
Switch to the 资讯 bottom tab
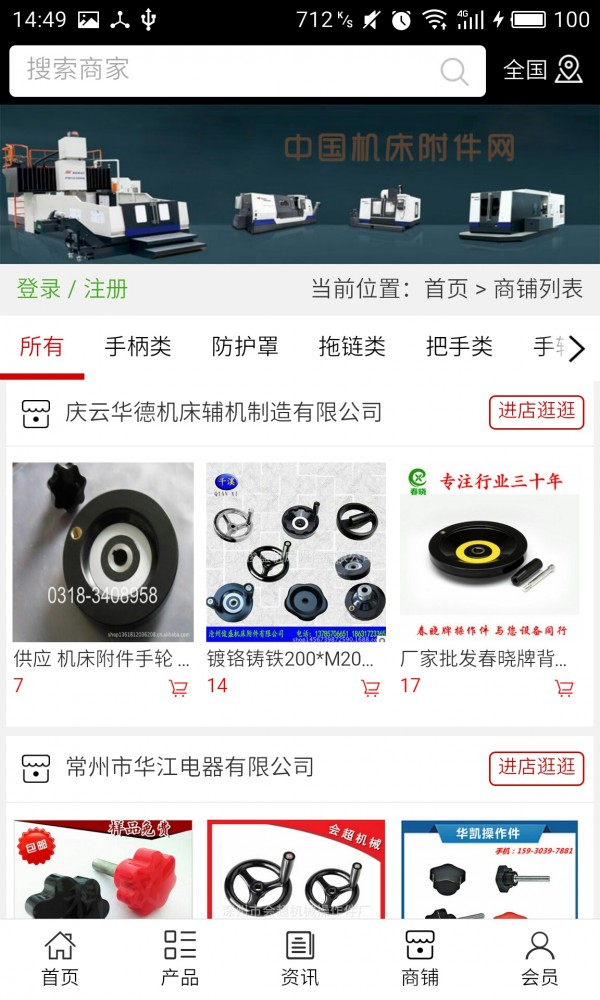click(300, 958)
